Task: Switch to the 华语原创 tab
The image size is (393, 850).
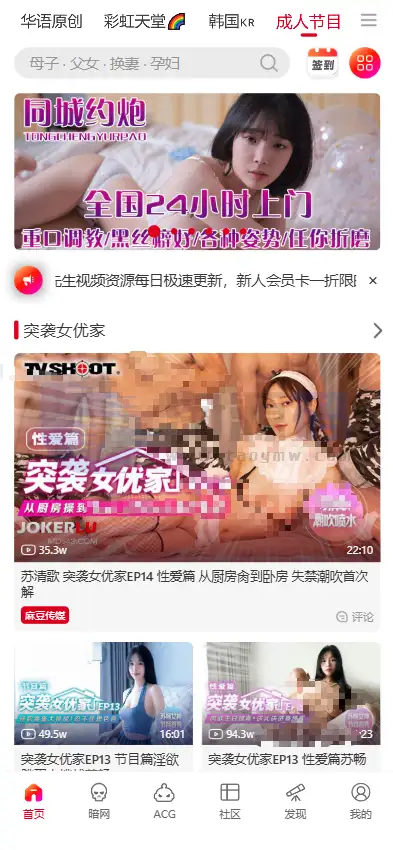Action: tap(51, 22)
